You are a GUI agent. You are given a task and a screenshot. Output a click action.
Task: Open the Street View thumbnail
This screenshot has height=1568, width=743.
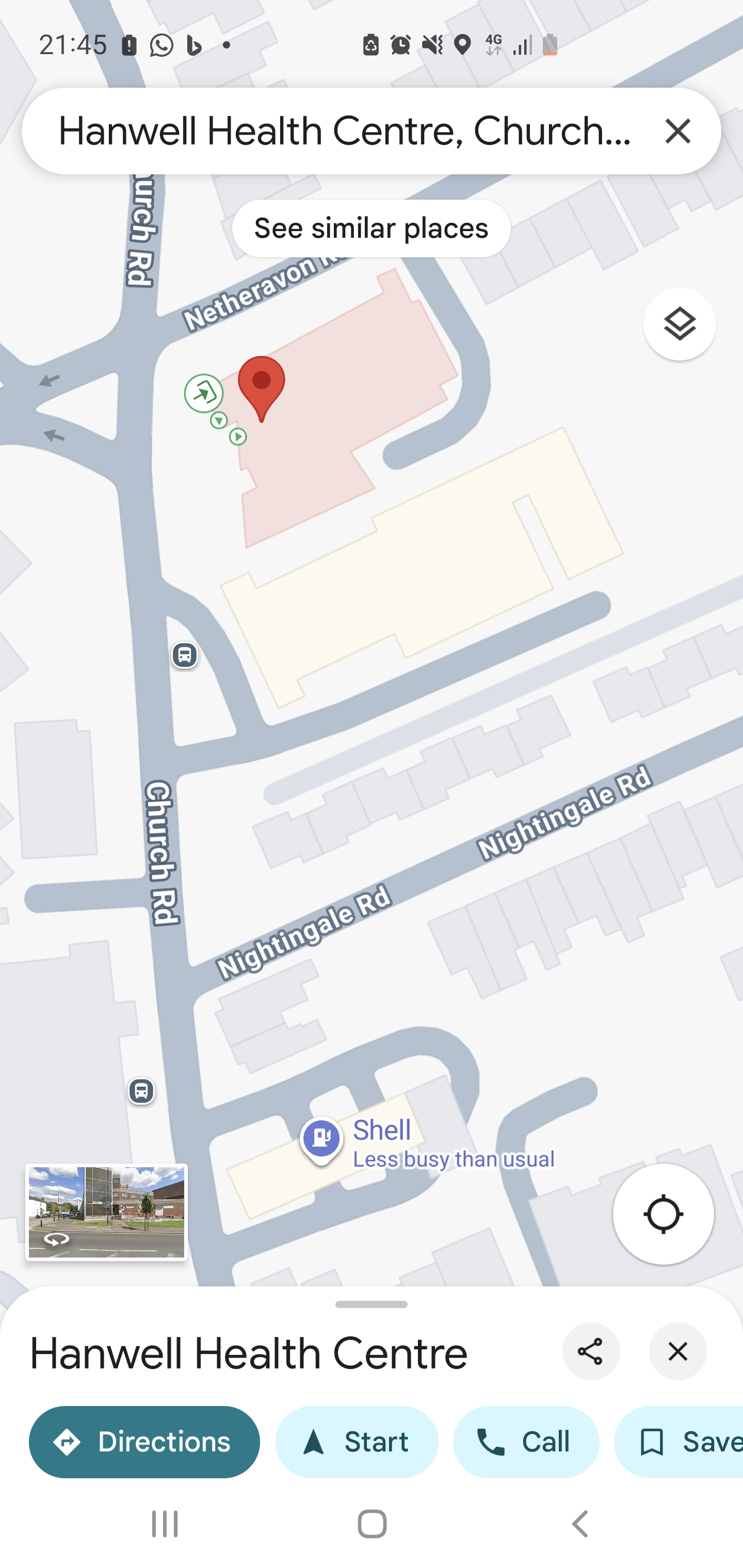[x=107, y=1212]
